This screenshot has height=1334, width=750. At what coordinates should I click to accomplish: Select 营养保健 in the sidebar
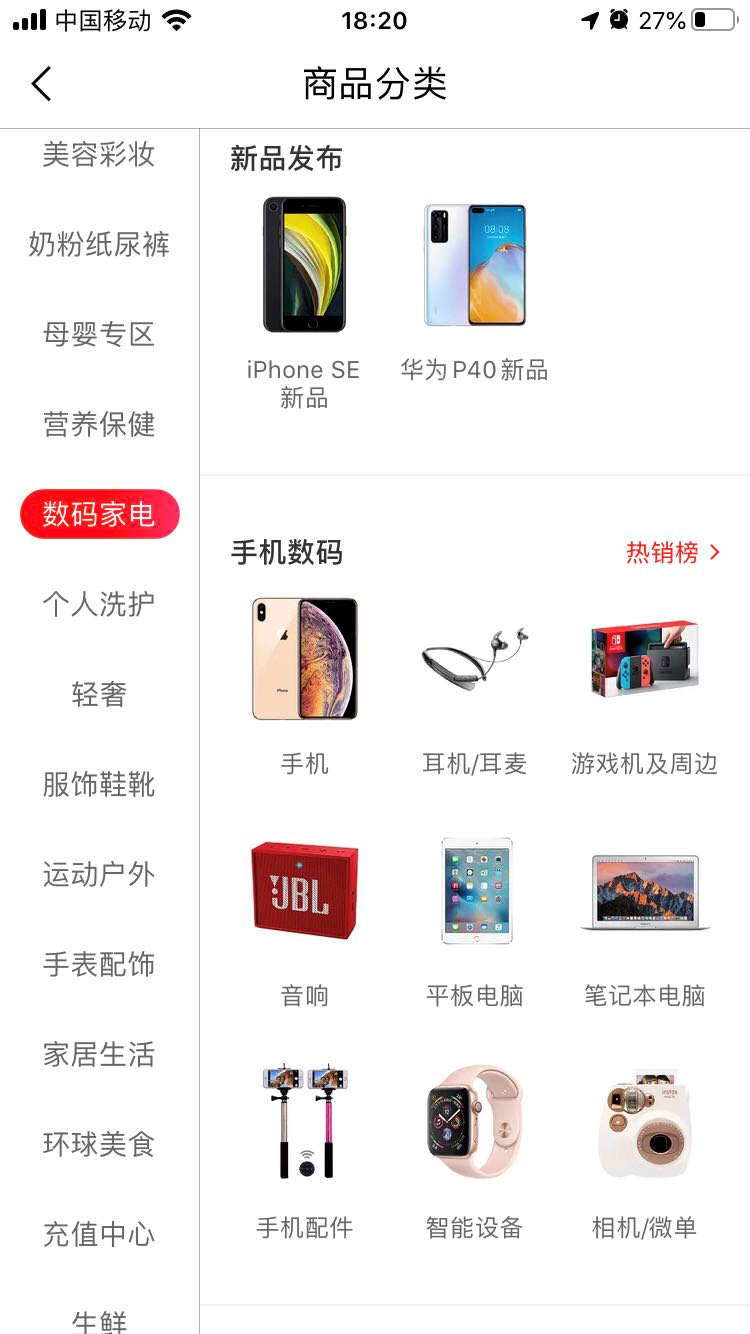click(x=99, y=425)
